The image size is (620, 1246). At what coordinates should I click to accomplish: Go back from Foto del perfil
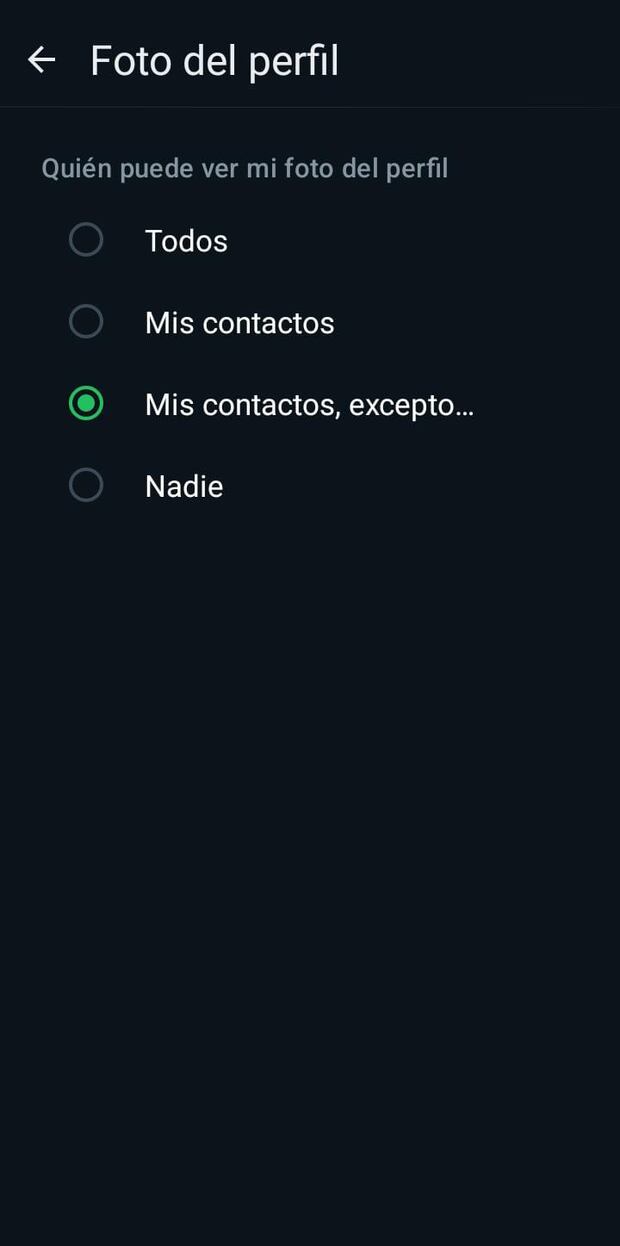point(41,60)
